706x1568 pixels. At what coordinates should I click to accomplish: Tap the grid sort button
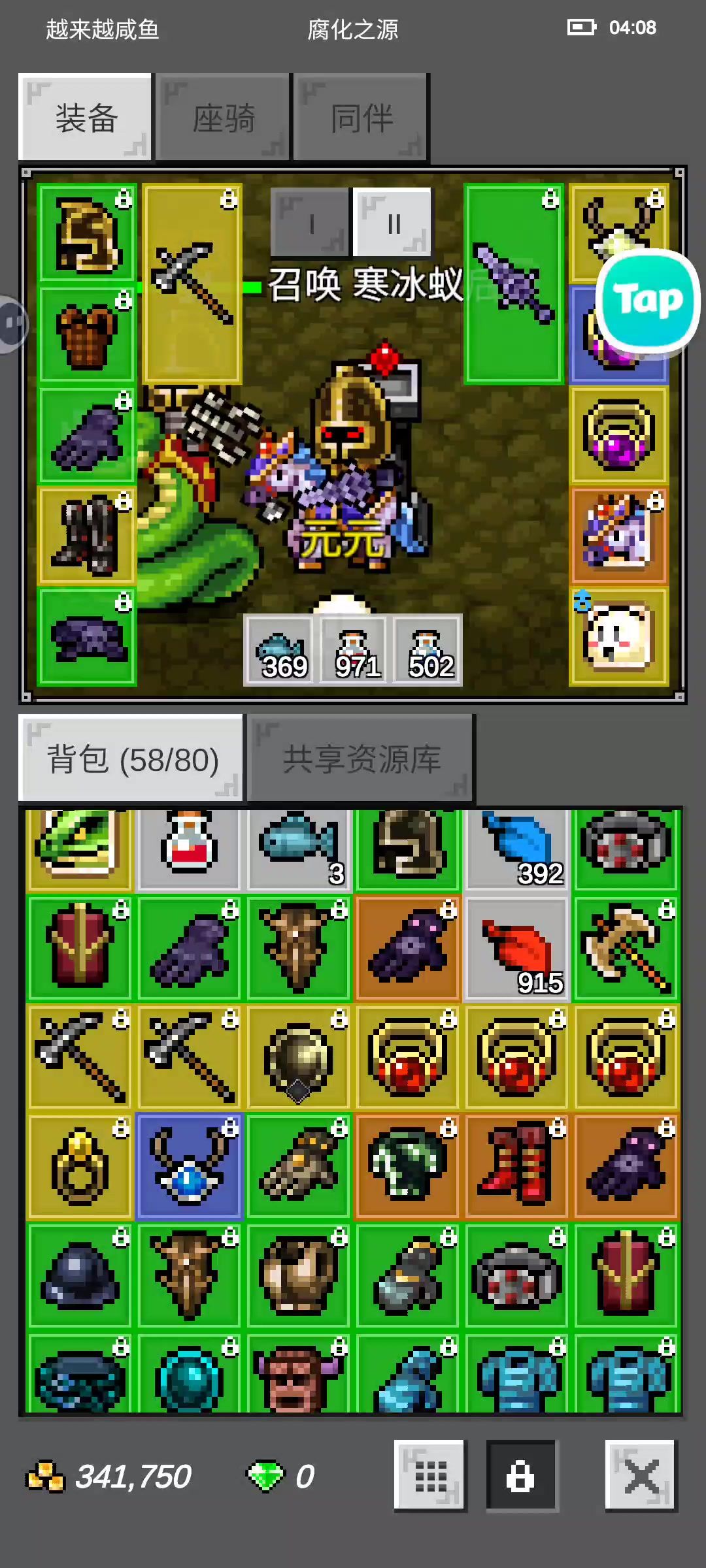click(x=429, y=1477)
